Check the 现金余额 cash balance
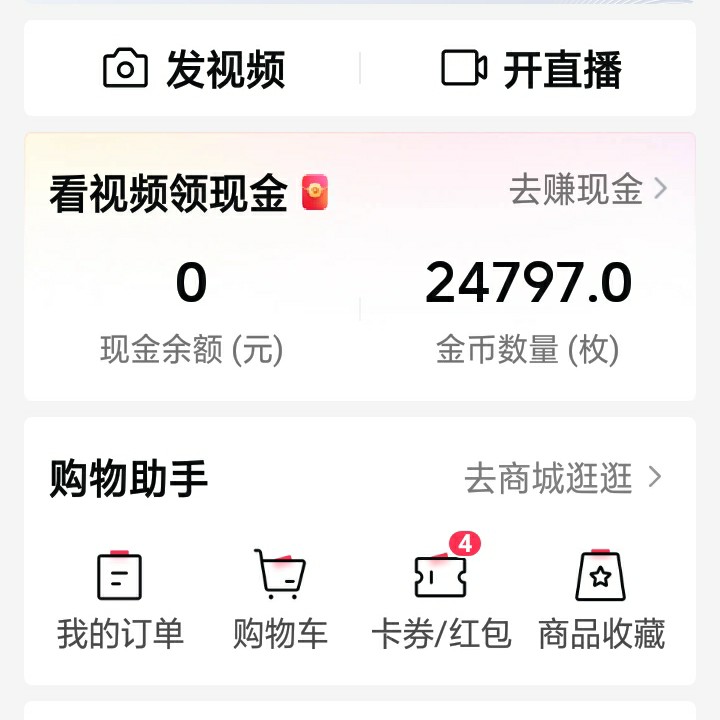This screenshot has width=720, height=720. pyautogui.click(x=191, y=310)
